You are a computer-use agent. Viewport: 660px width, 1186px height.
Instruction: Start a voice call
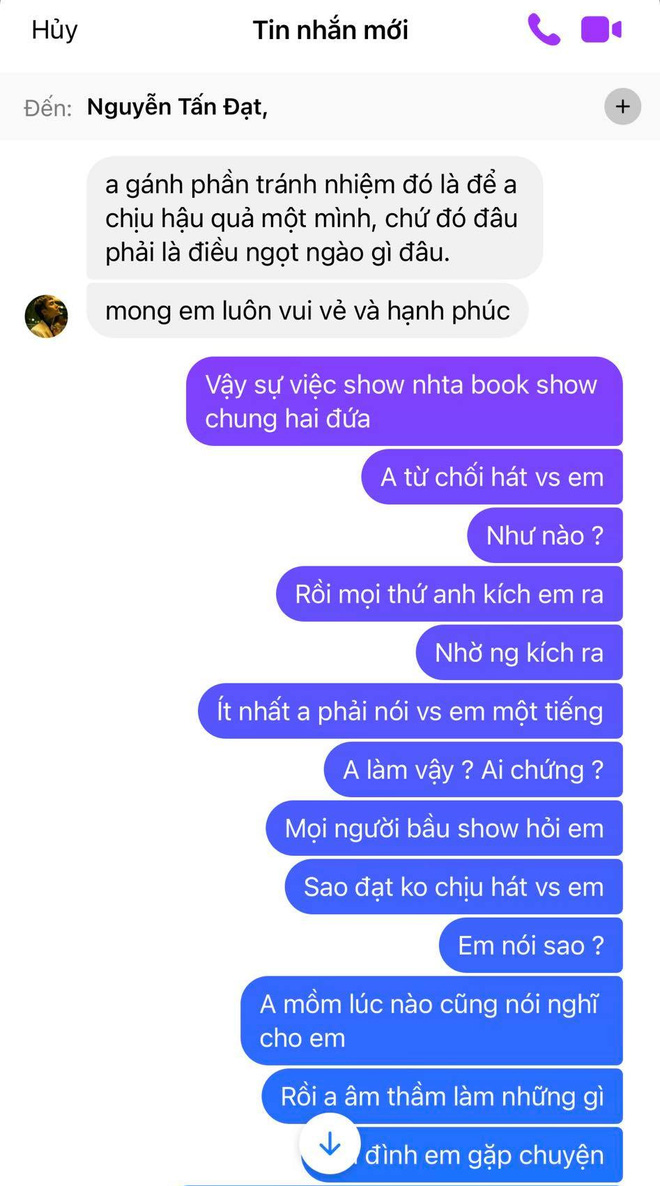click(x=543, y=30)
